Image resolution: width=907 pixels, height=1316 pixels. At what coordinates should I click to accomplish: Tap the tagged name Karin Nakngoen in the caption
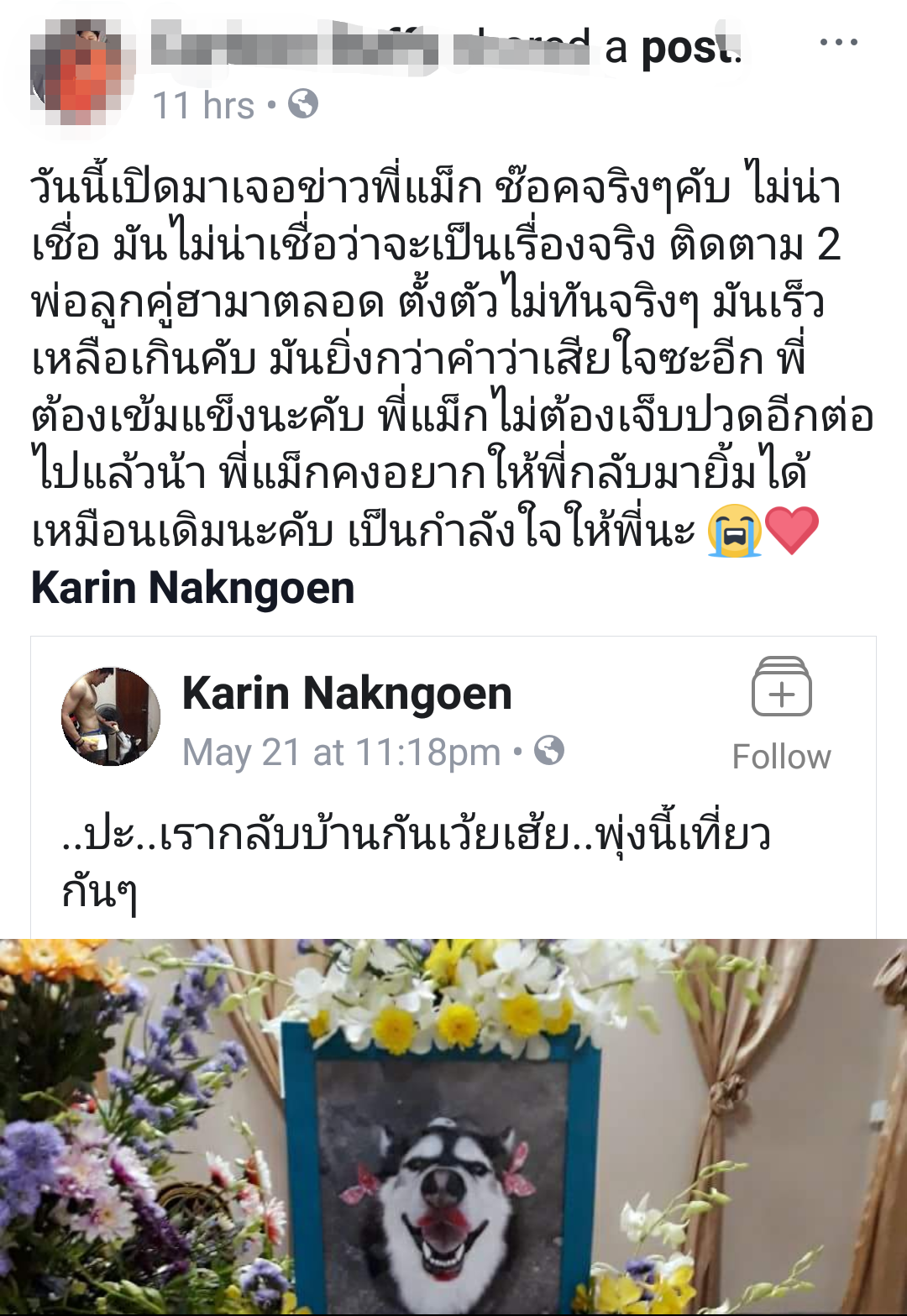pos(192,588)
